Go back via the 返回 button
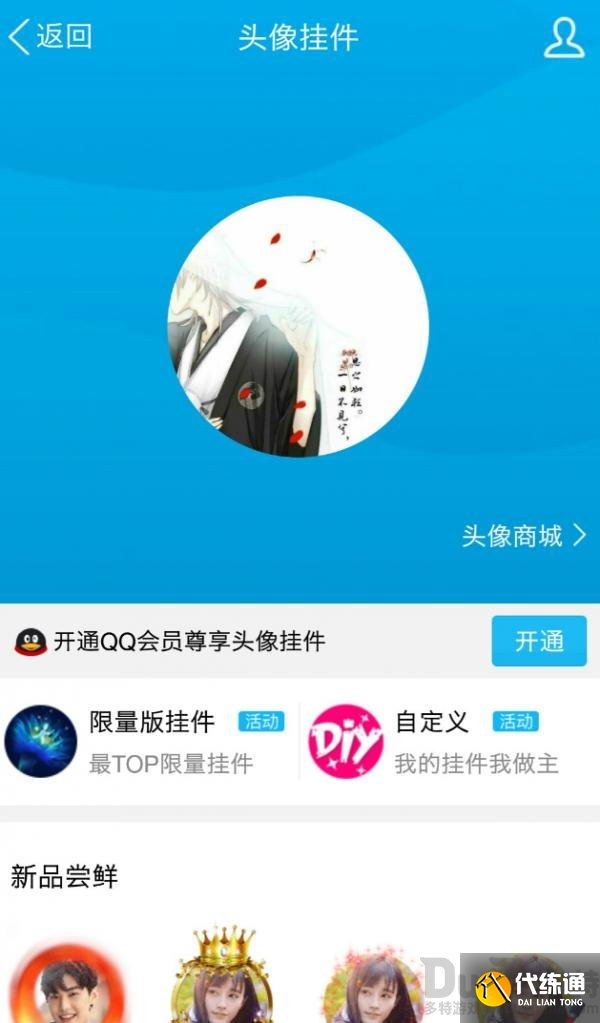This screenshot has width=600, height=1023. click(50, 38)
